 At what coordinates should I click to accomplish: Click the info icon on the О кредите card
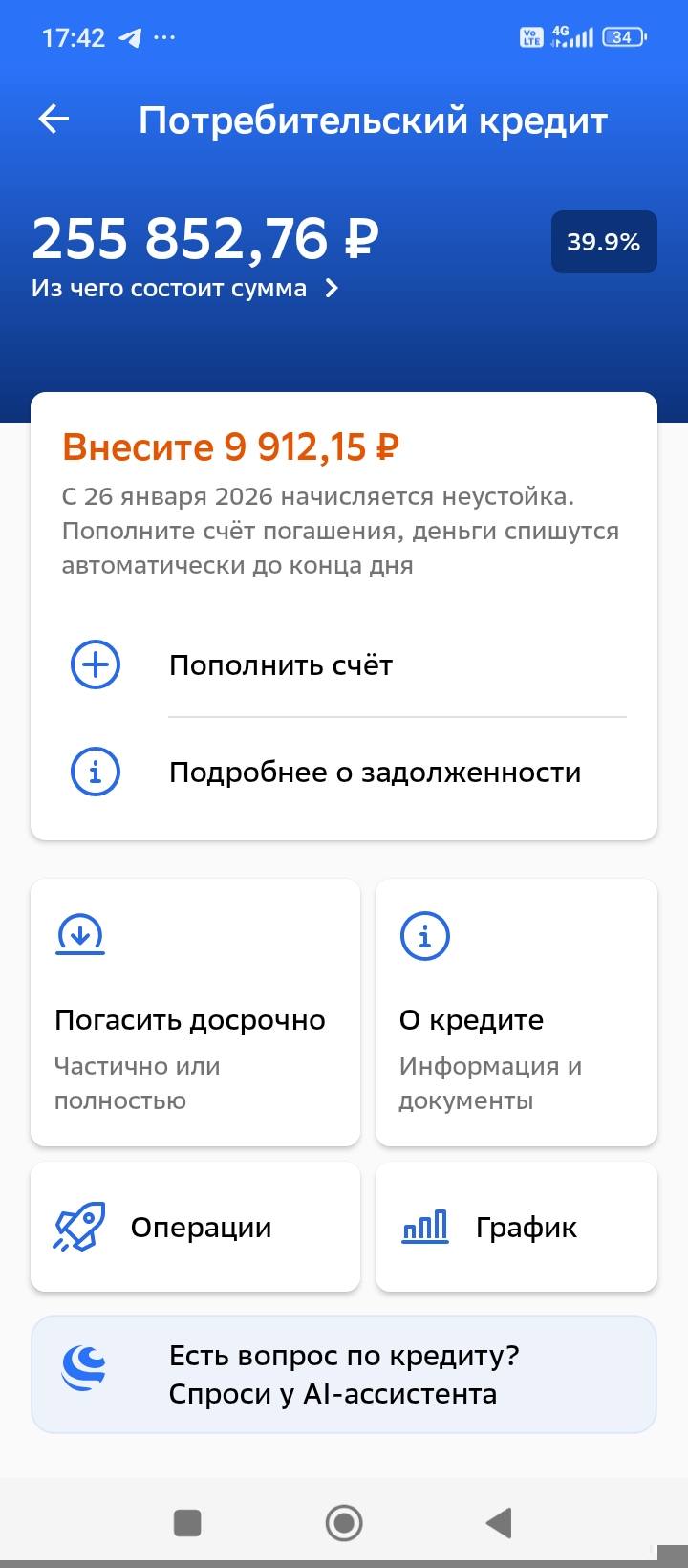tap(424, 935)
